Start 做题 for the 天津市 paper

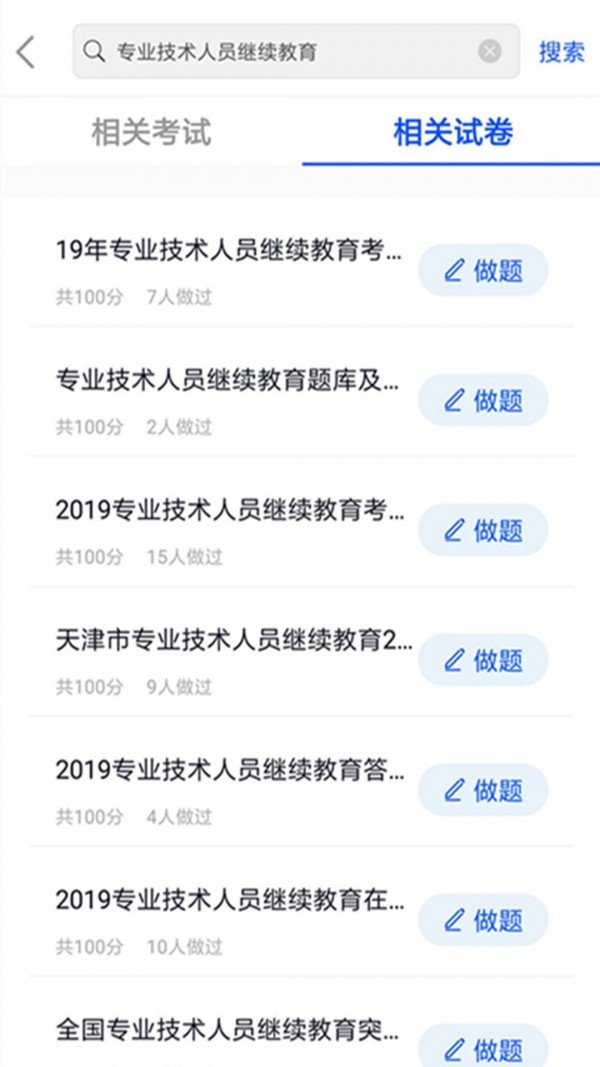(x=483, y=661)
